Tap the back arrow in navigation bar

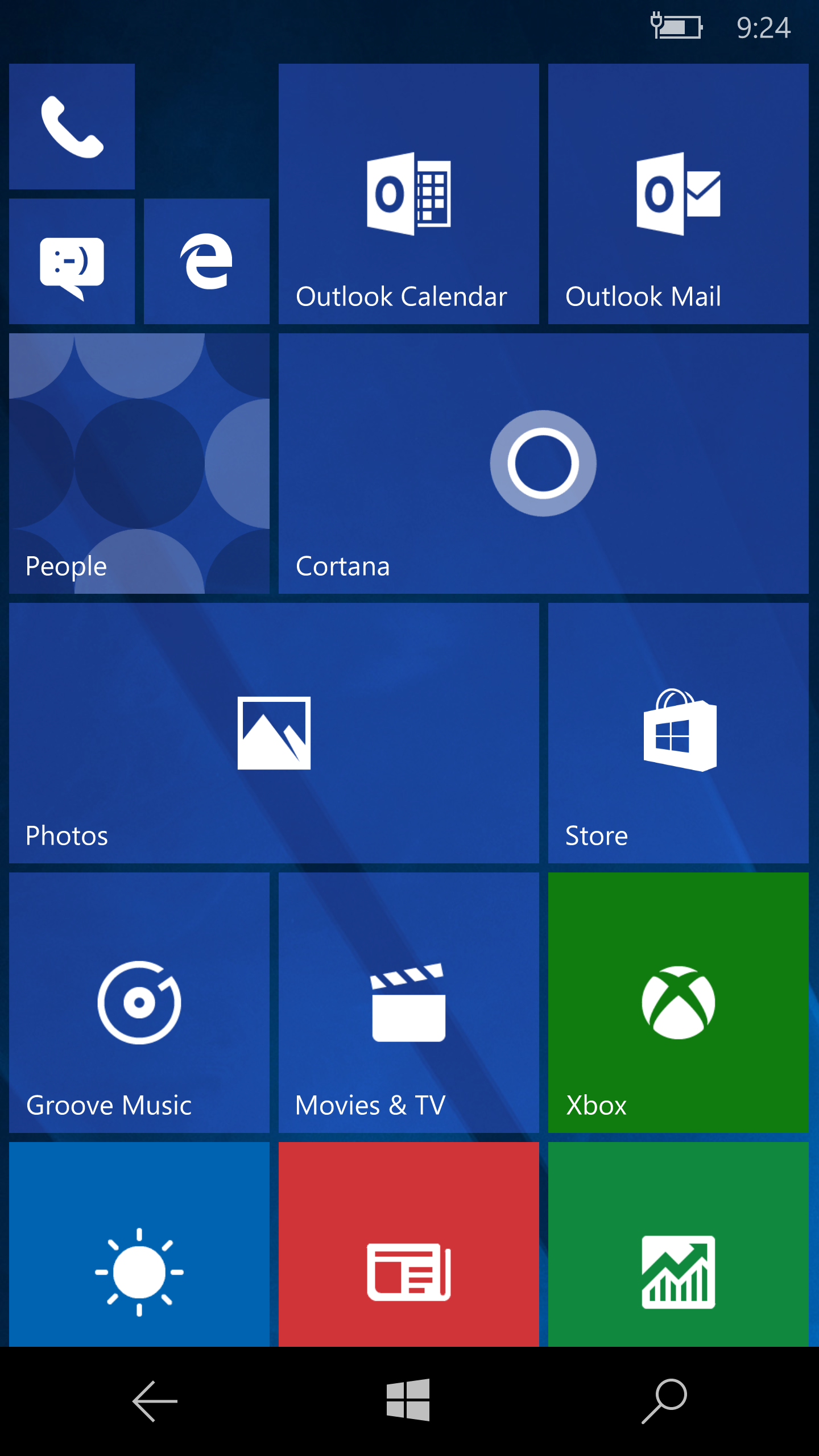point(155,1401)
